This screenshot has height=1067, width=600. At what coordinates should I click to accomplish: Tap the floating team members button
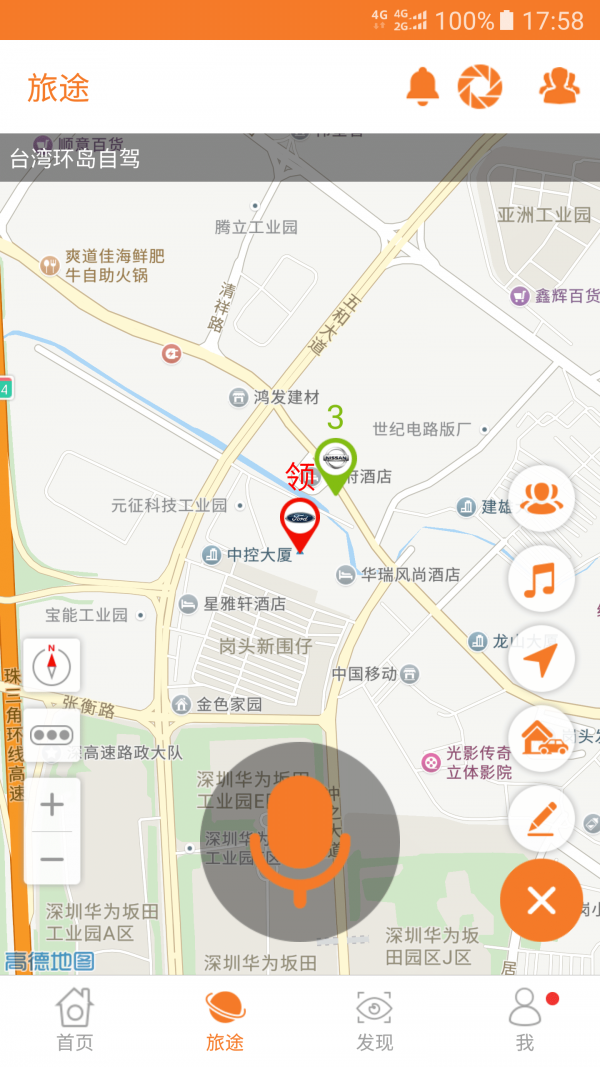541,499
